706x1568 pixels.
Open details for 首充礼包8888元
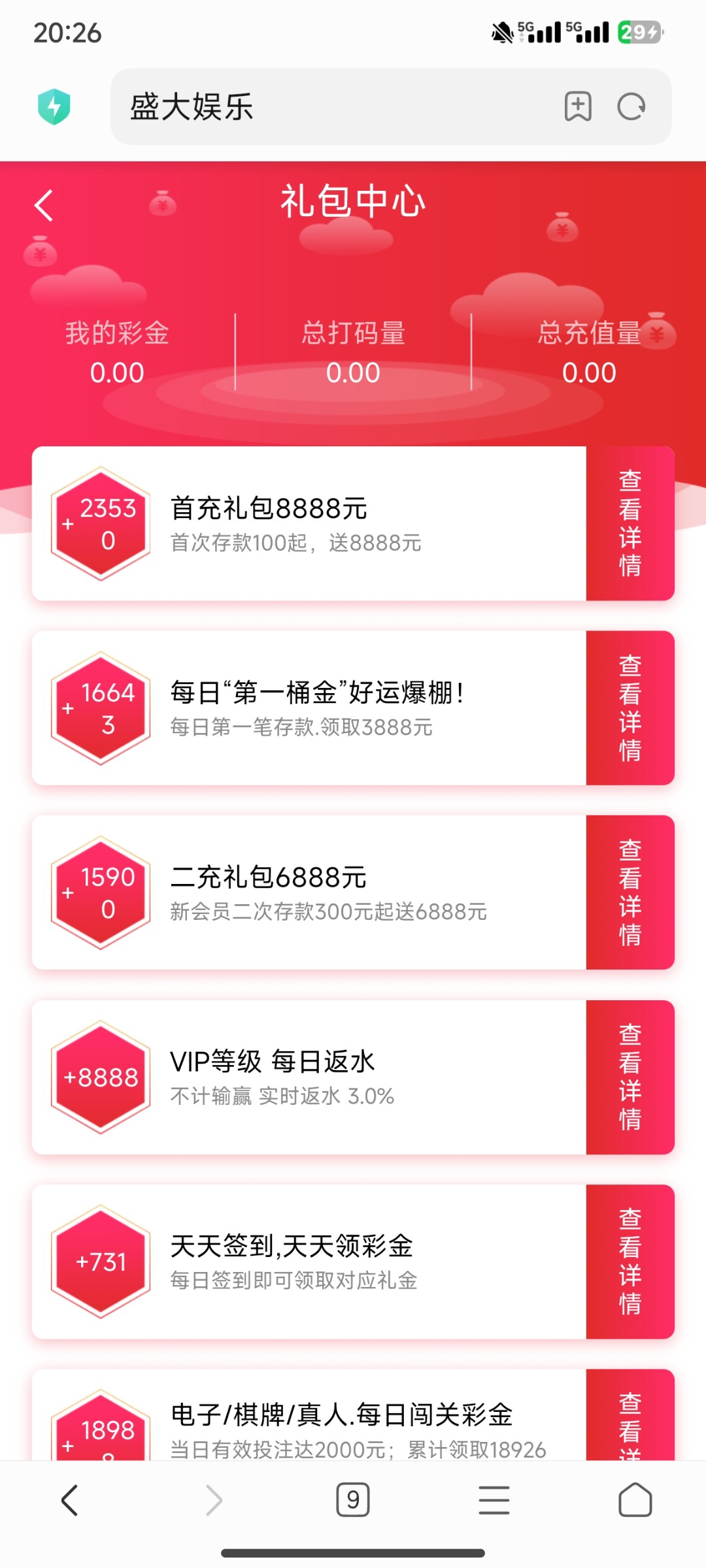click(x=630, y=523)
